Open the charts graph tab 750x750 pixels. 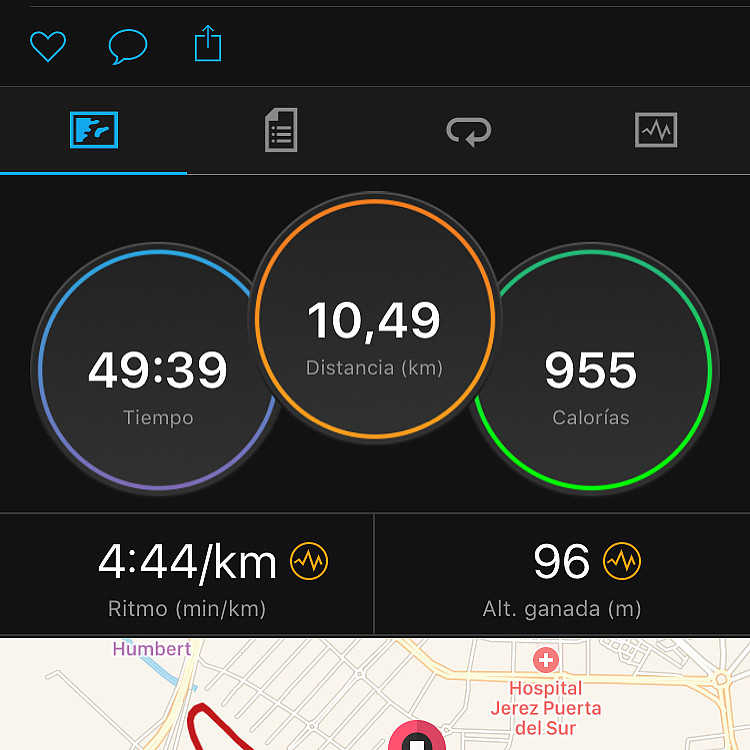coord(656,130)
